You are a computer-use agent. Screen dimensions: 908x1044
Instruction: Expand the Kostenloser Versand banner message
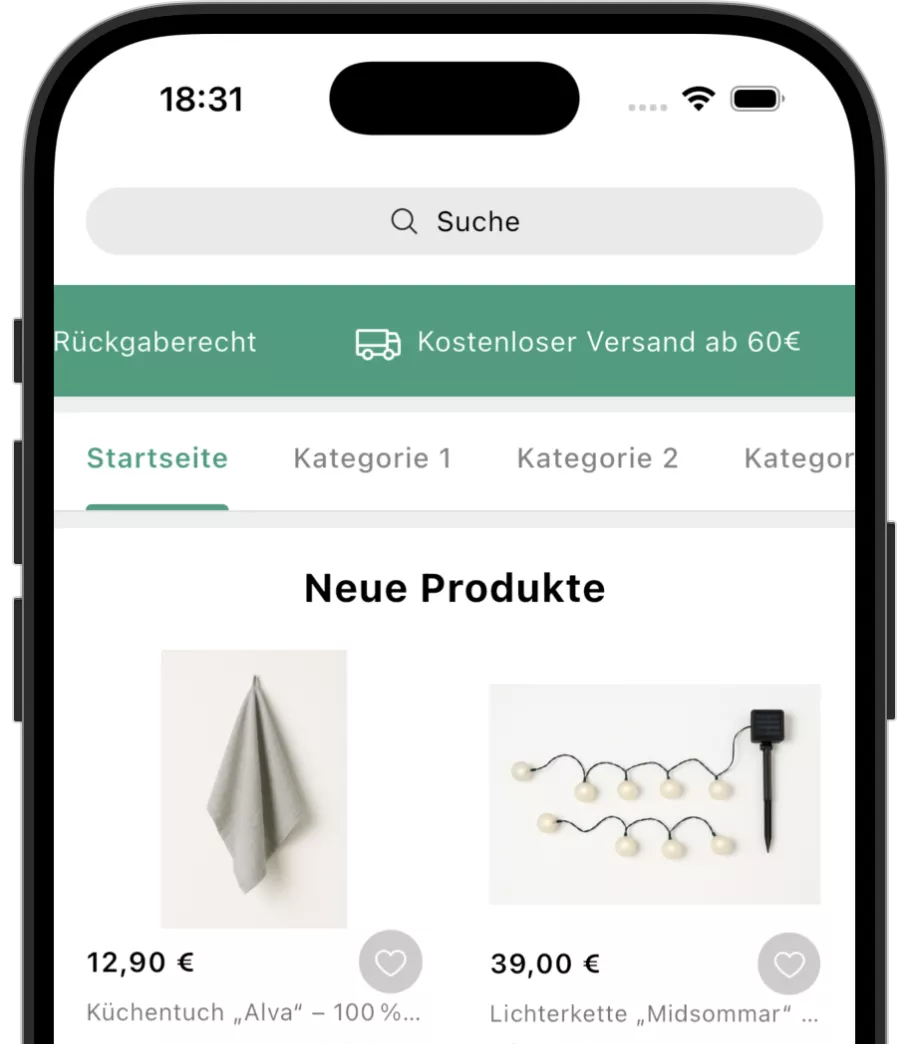(x=608, y=342)
